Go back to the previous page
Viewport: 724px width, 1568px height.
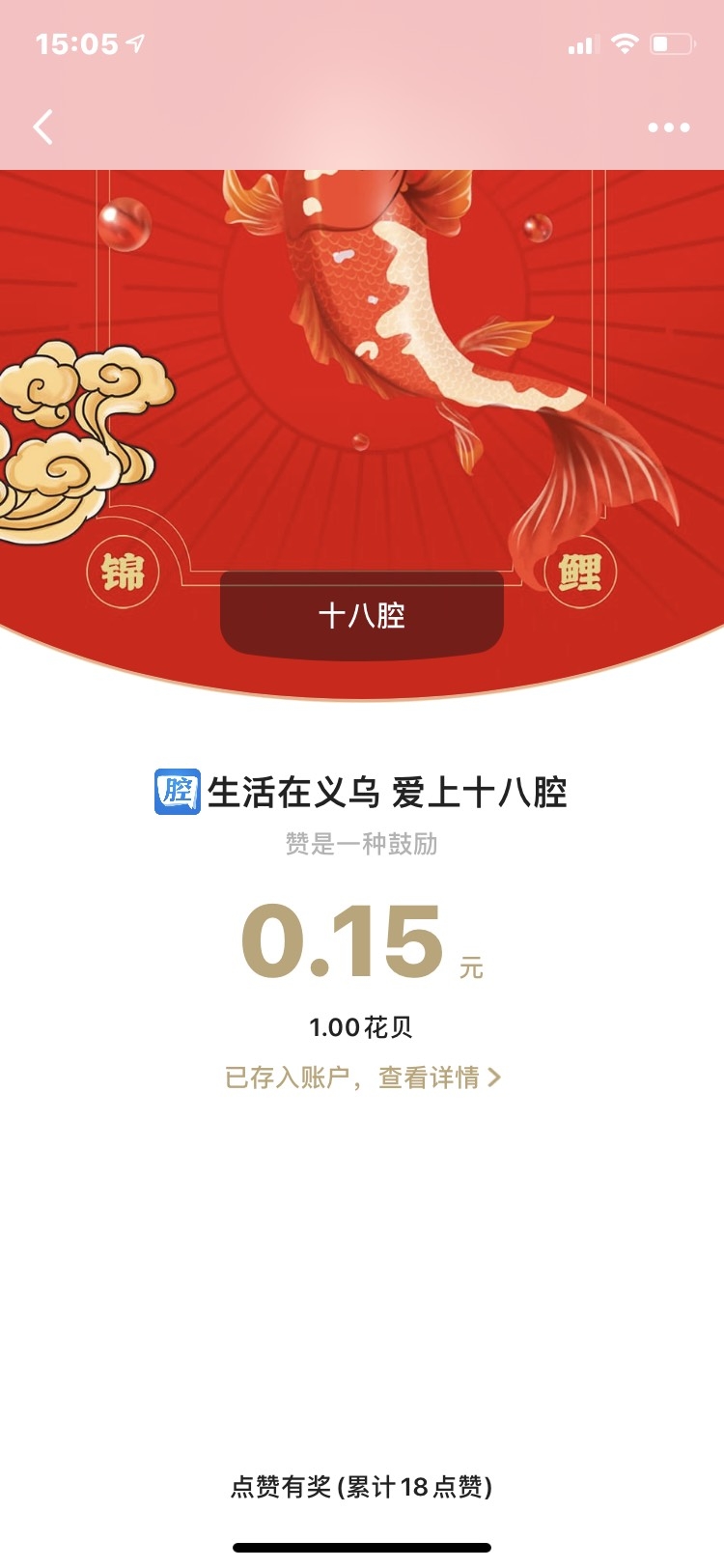coord(43,126)
